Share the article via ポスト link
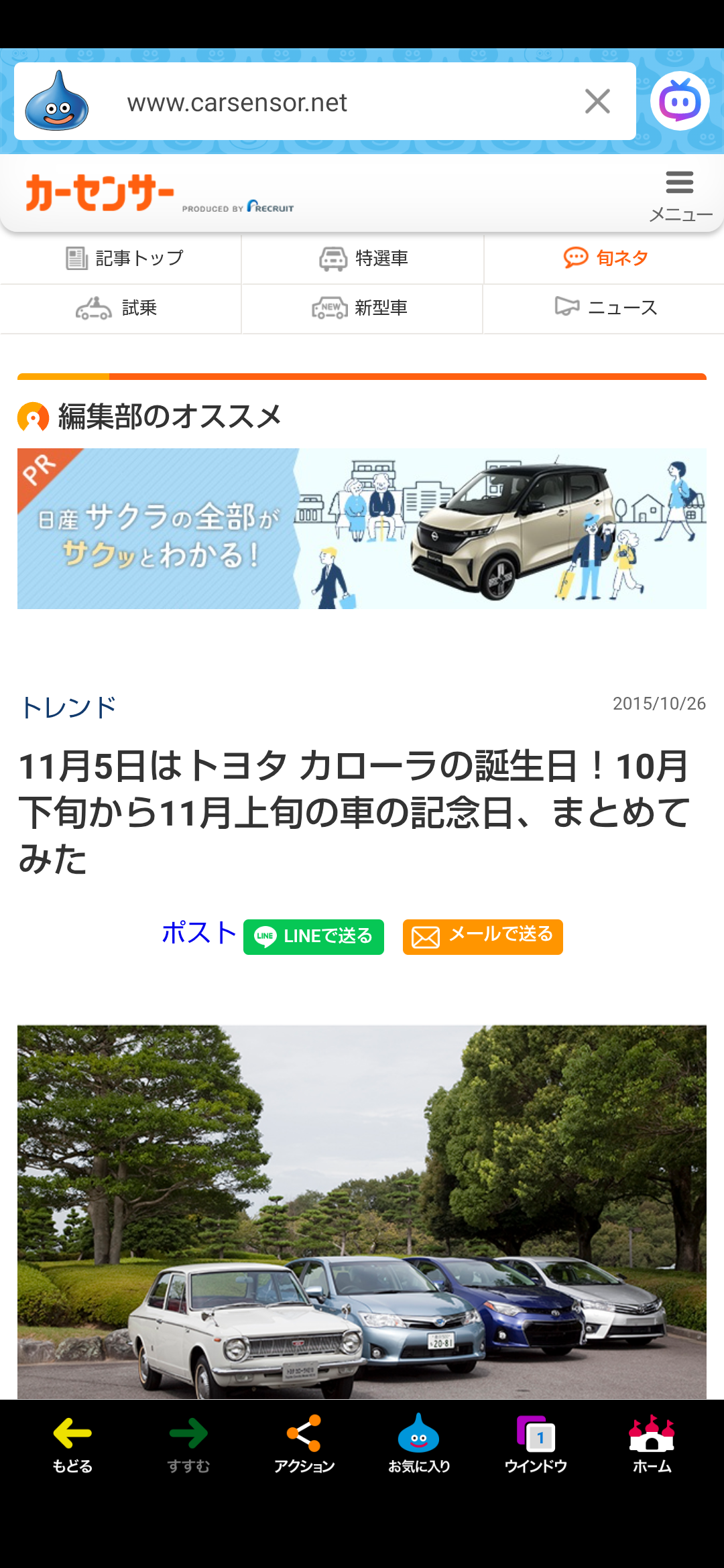This screenshot has height=1568, width=724. click(x=199, y=933)
